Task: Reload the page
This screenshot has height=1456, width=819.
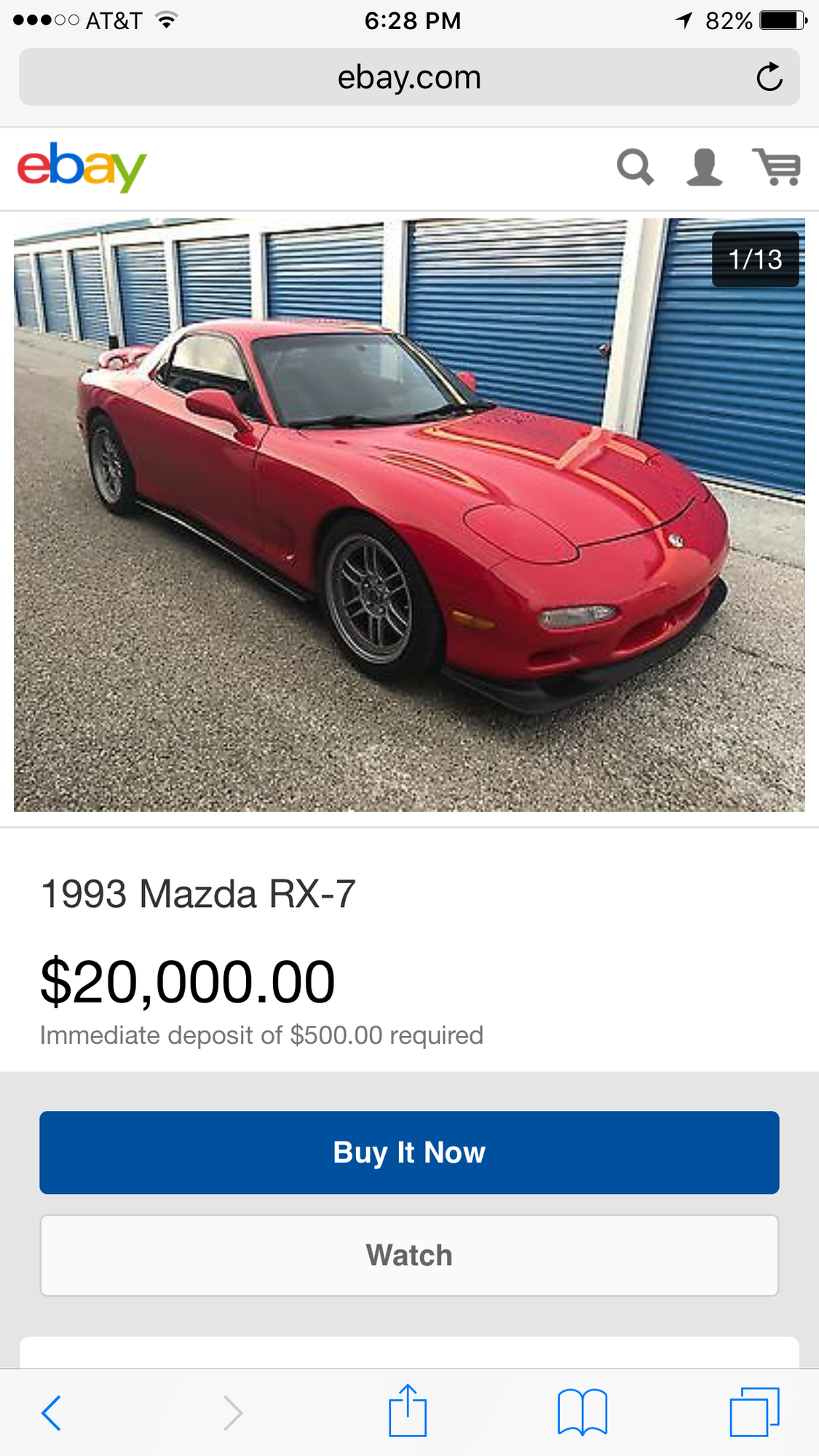Action: click(x=769, y=77)
